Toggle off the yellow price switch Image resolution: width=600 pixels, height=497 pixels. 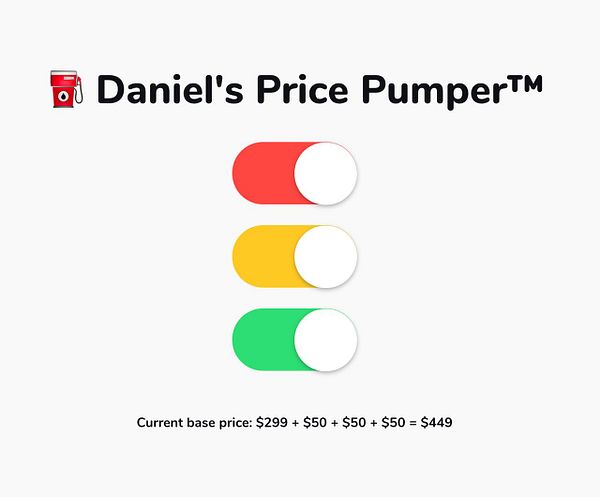pyautogui.click(x=294, y=257)
